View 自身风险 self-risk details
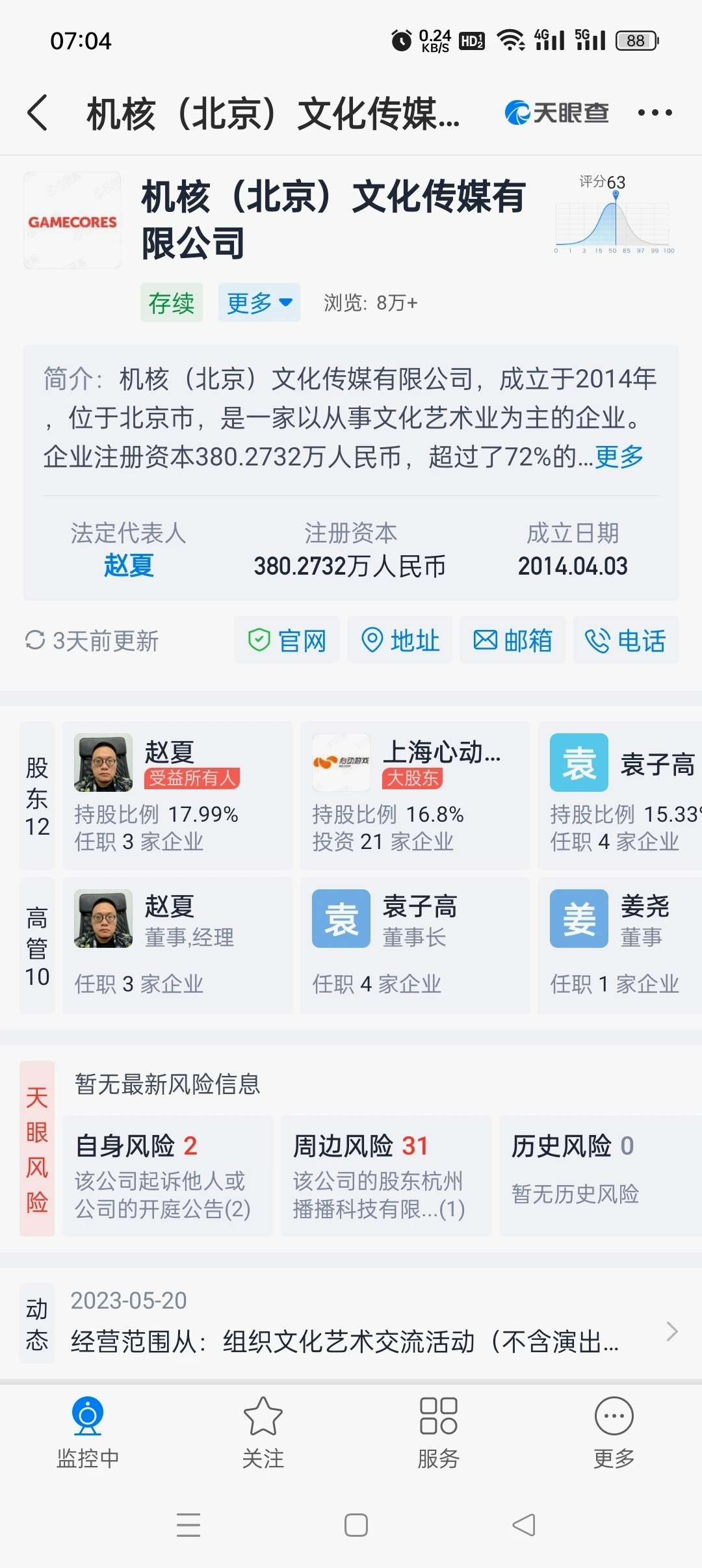 (168, 1175)
